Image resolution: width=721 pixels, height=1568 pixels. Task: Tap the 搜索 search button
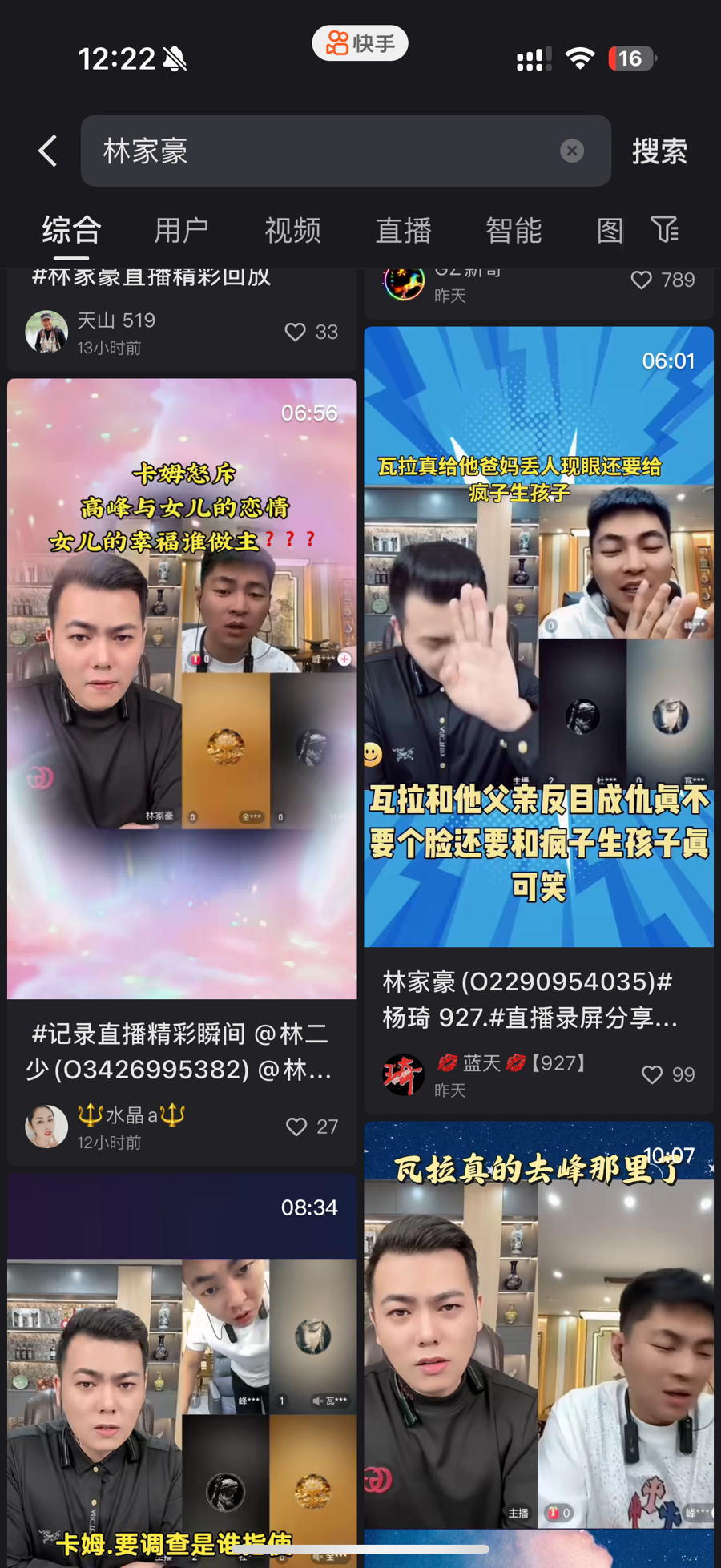(660, 151)
